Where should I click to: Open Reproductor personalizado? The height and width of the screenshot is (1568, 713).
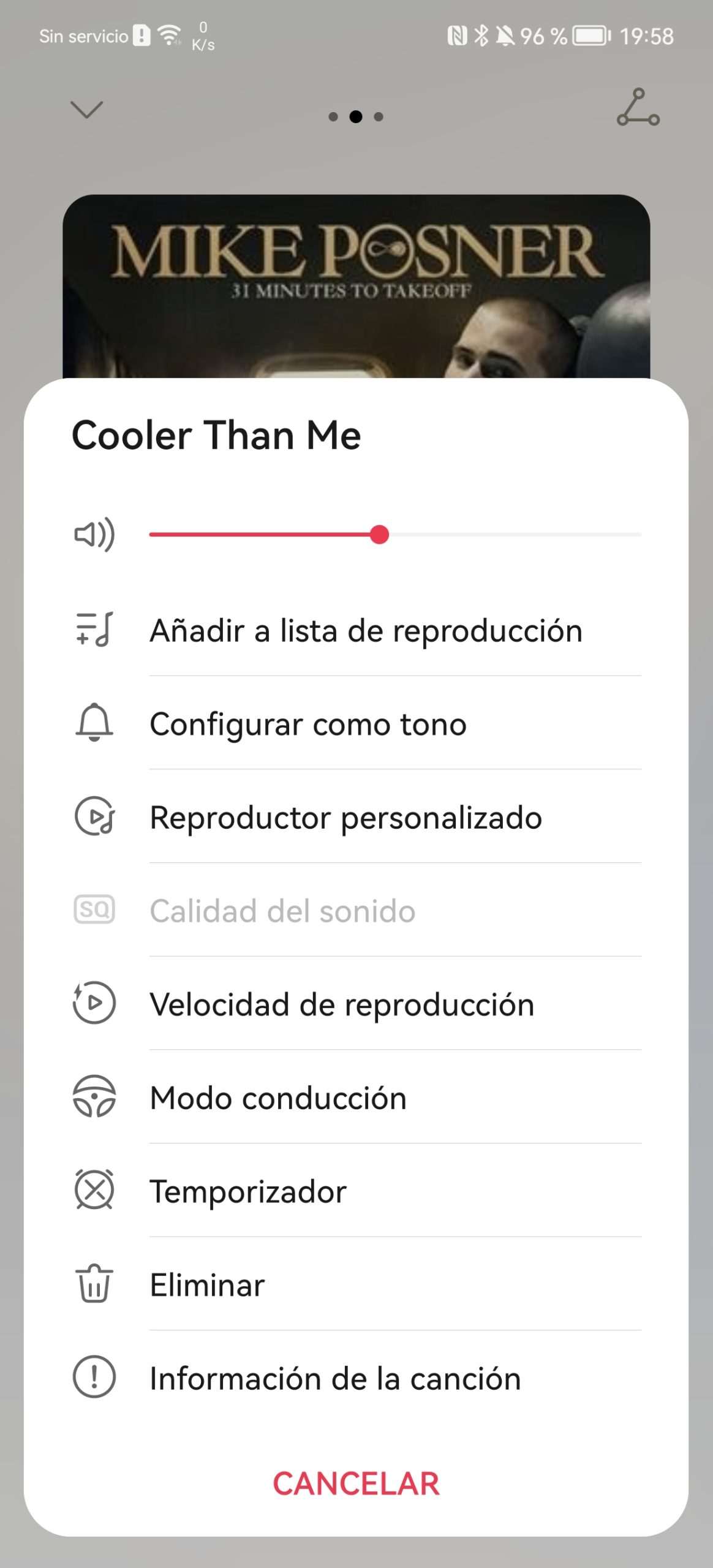tap(356, 816)
